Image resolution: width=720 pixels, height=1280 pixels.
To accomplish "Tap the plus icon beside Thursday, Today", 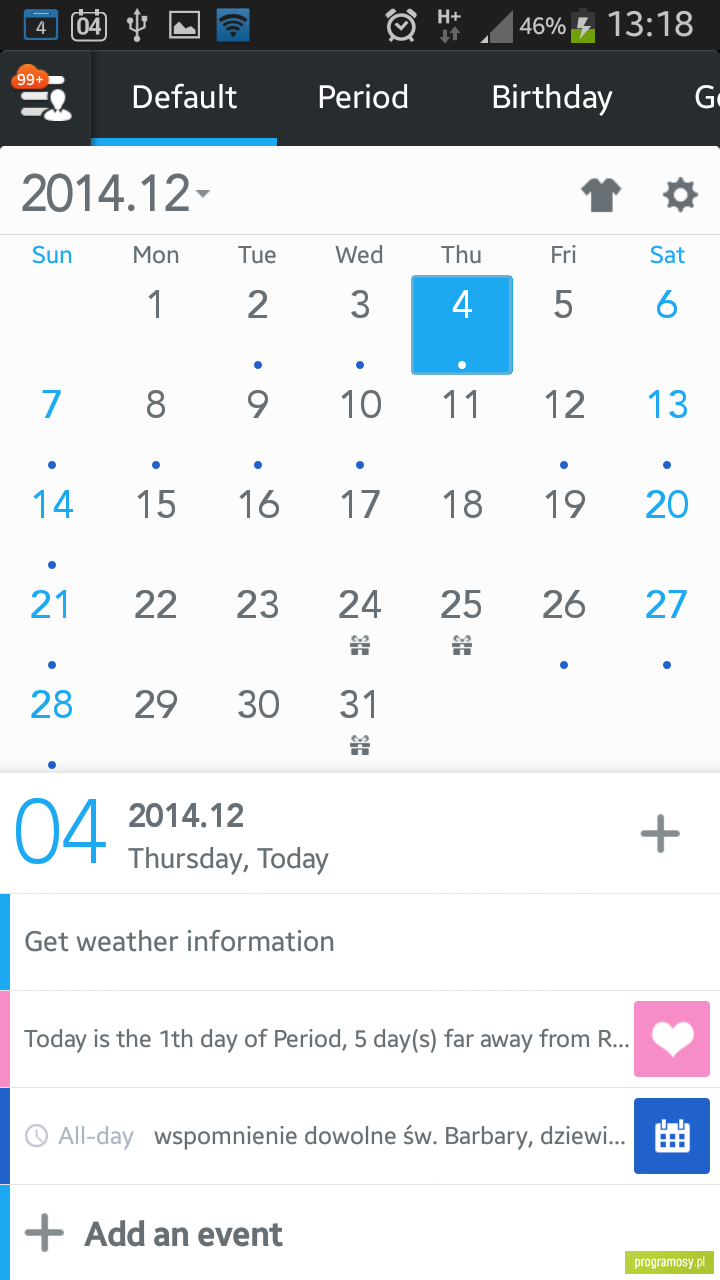I will click(660, 833).
